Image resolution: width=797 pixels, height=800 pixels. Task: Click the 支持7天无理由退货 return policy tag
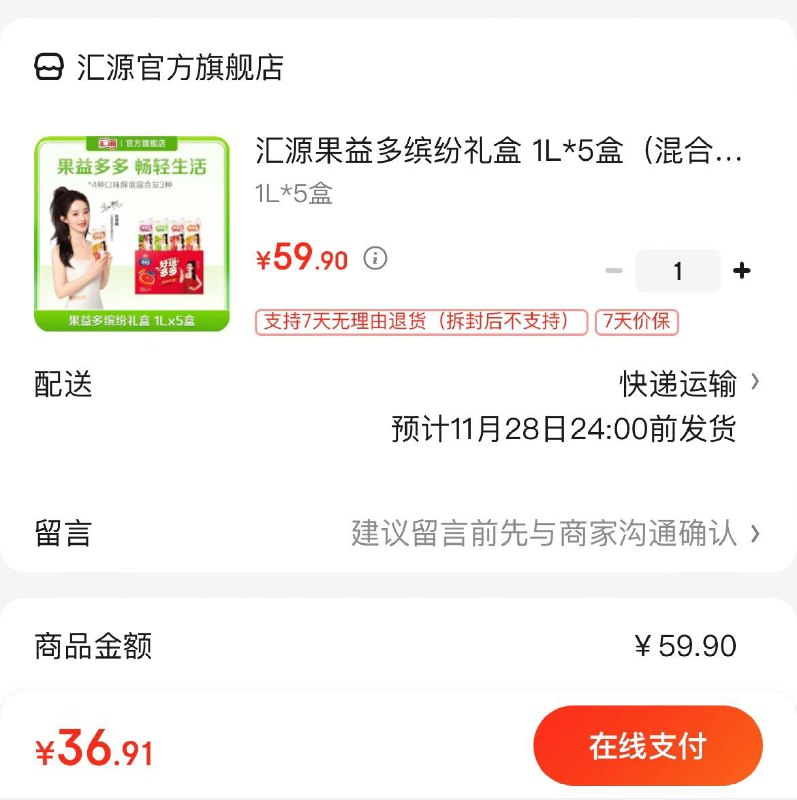(x=419, y=322)
